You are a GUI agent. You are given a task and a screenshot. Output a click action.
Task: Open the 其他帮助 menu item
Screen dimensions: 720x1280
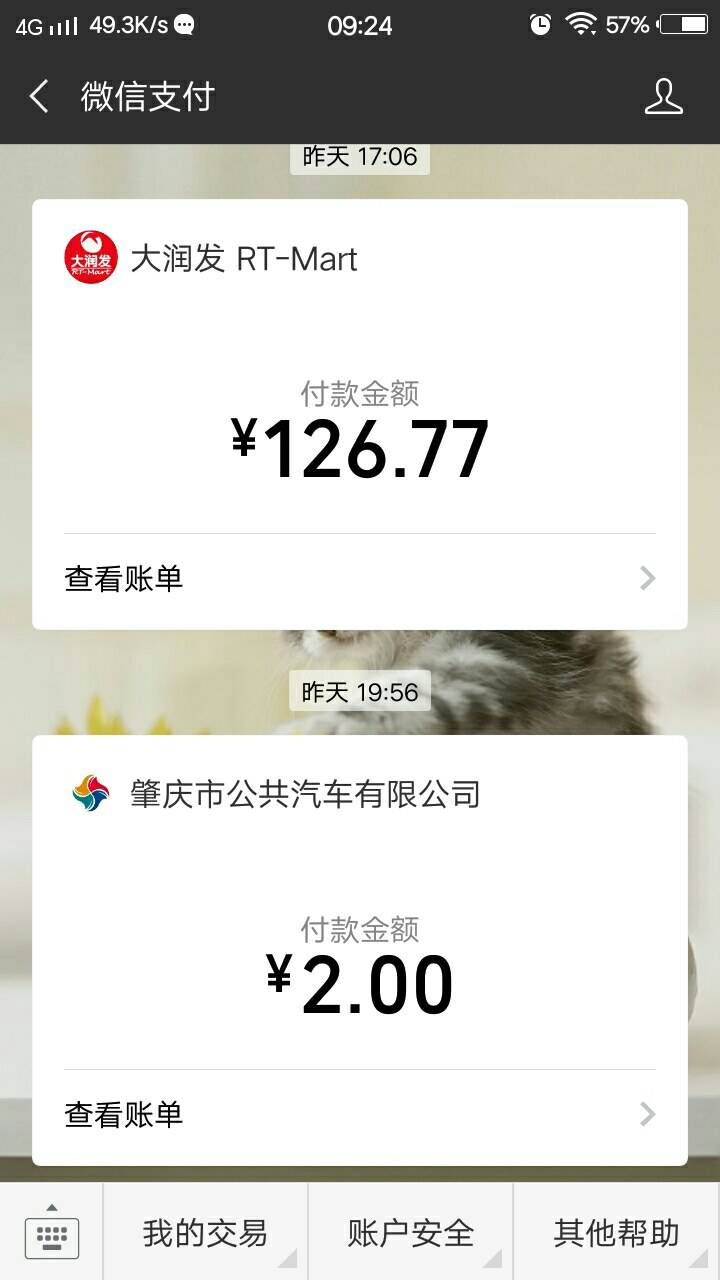[x=614, y=1232]
